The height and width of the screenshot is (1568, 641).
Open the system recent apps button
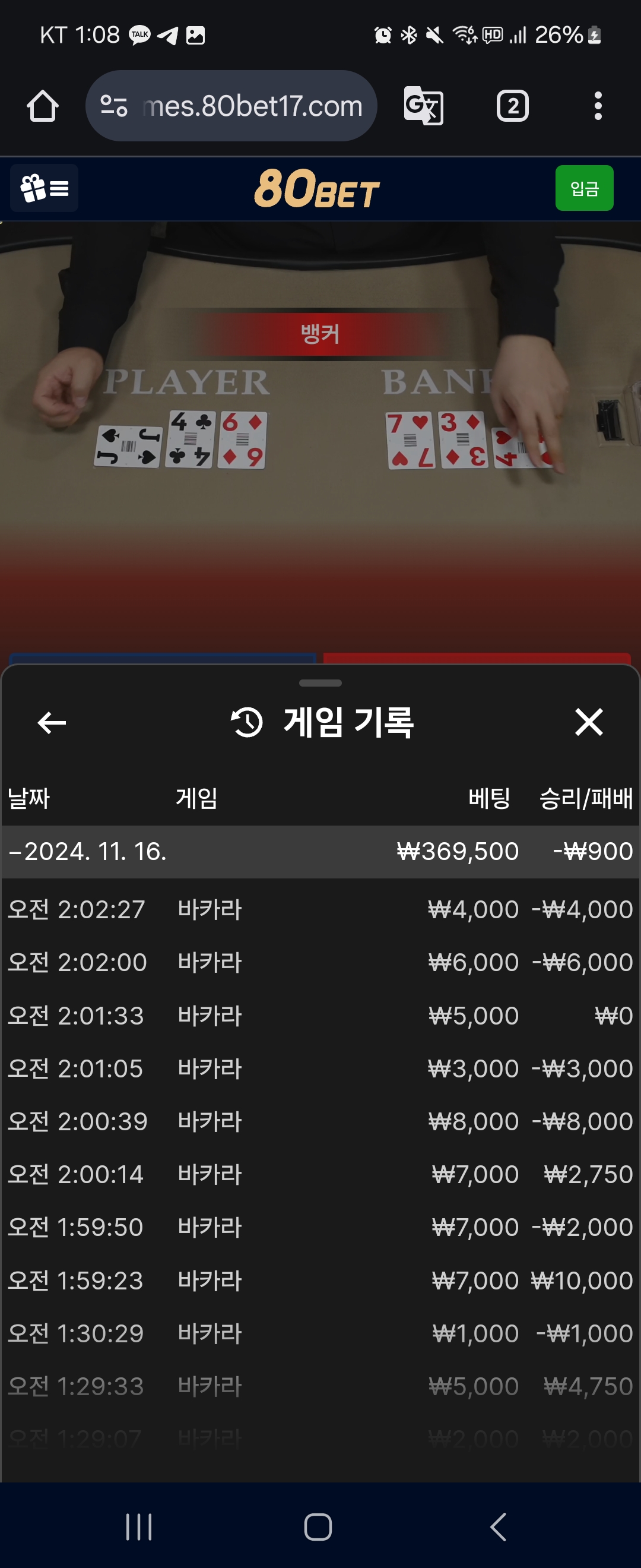[x=139, y=1526]
